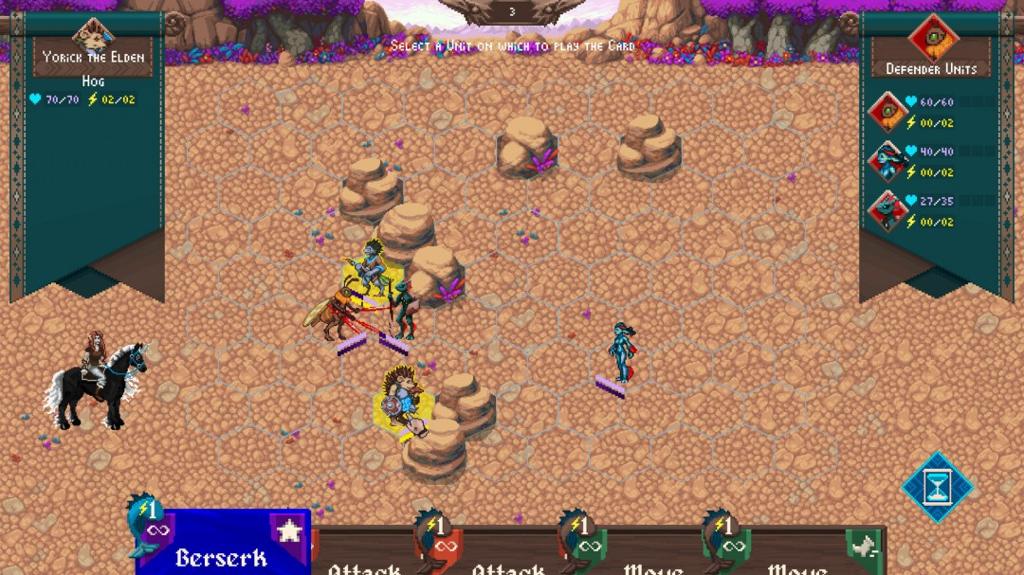The width and height of the screenshot is (1024, 575).
Task: Select defender unit with 40/40 health
Action: coord(886,161)
